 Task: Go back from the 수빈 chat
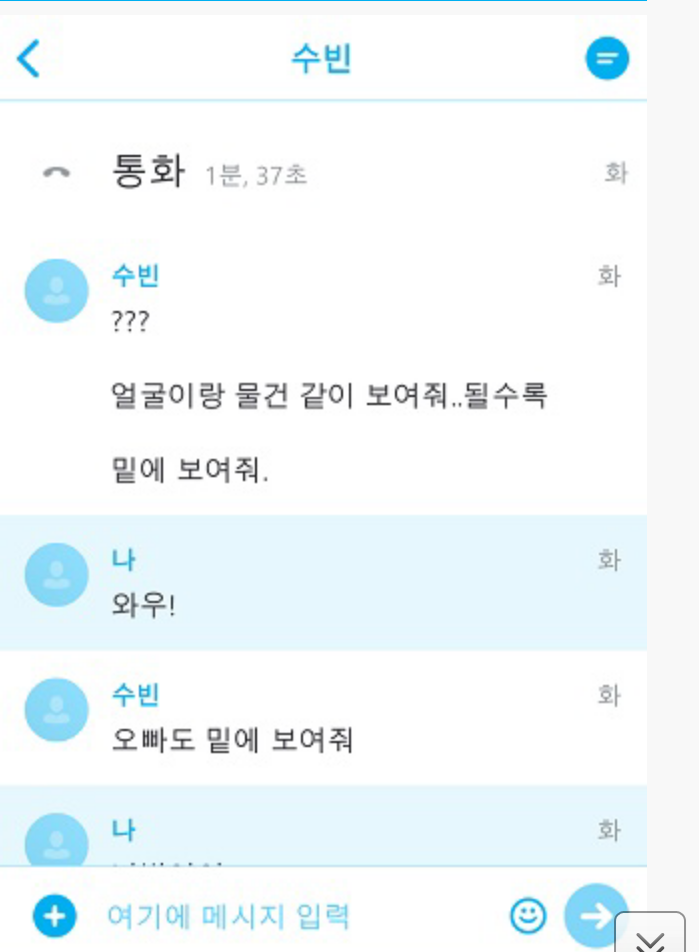click(x=29, y=59)
